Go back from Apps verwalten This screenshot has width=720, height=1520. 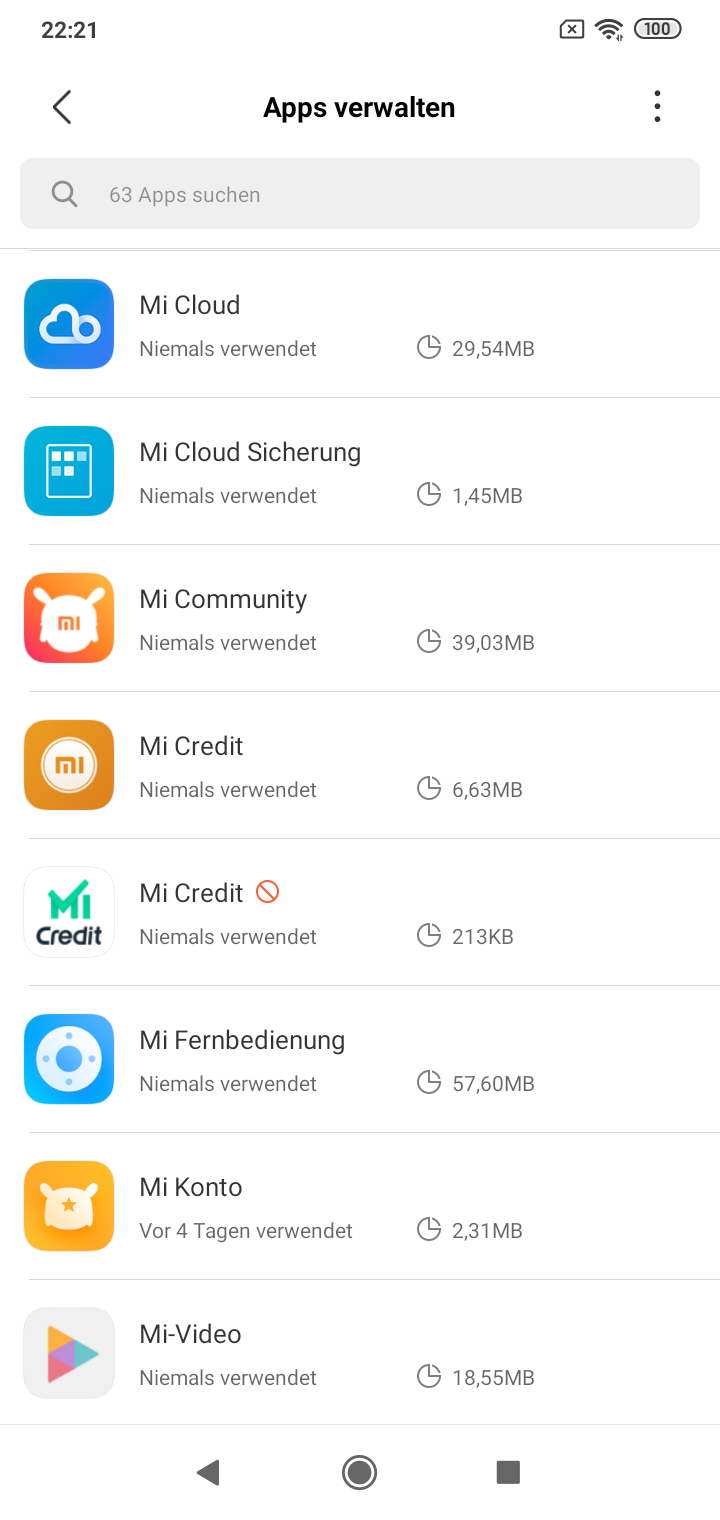click(62, 107)
